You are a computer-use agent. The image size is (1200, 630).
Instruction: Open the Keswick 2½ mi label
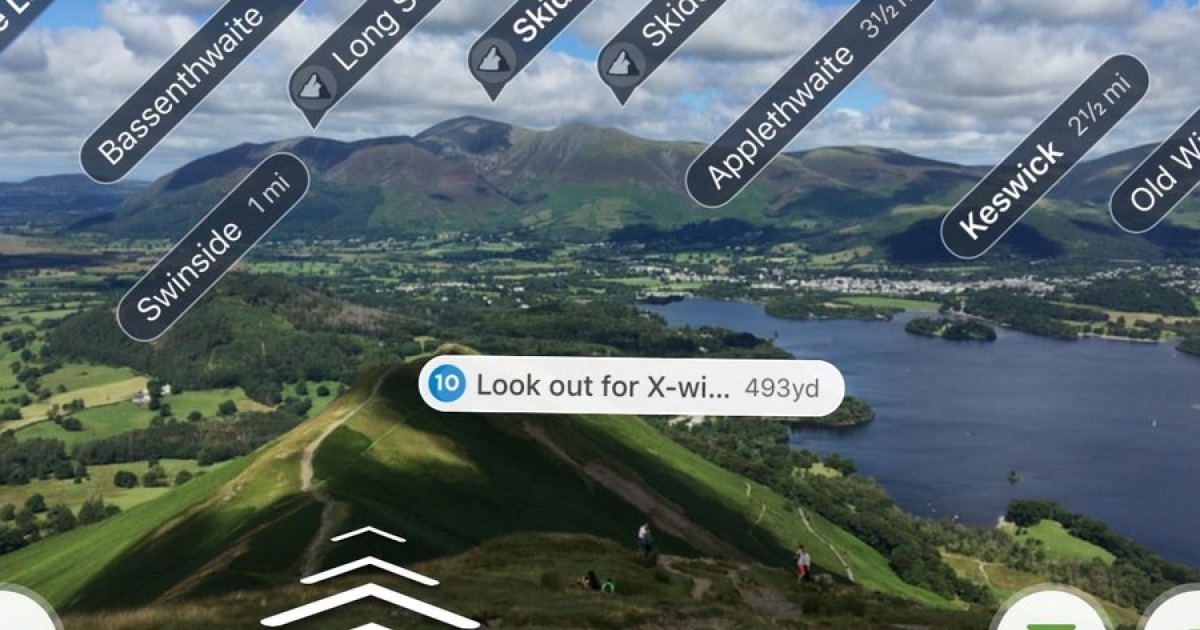pyautogui.click(x=1043, y=157)
